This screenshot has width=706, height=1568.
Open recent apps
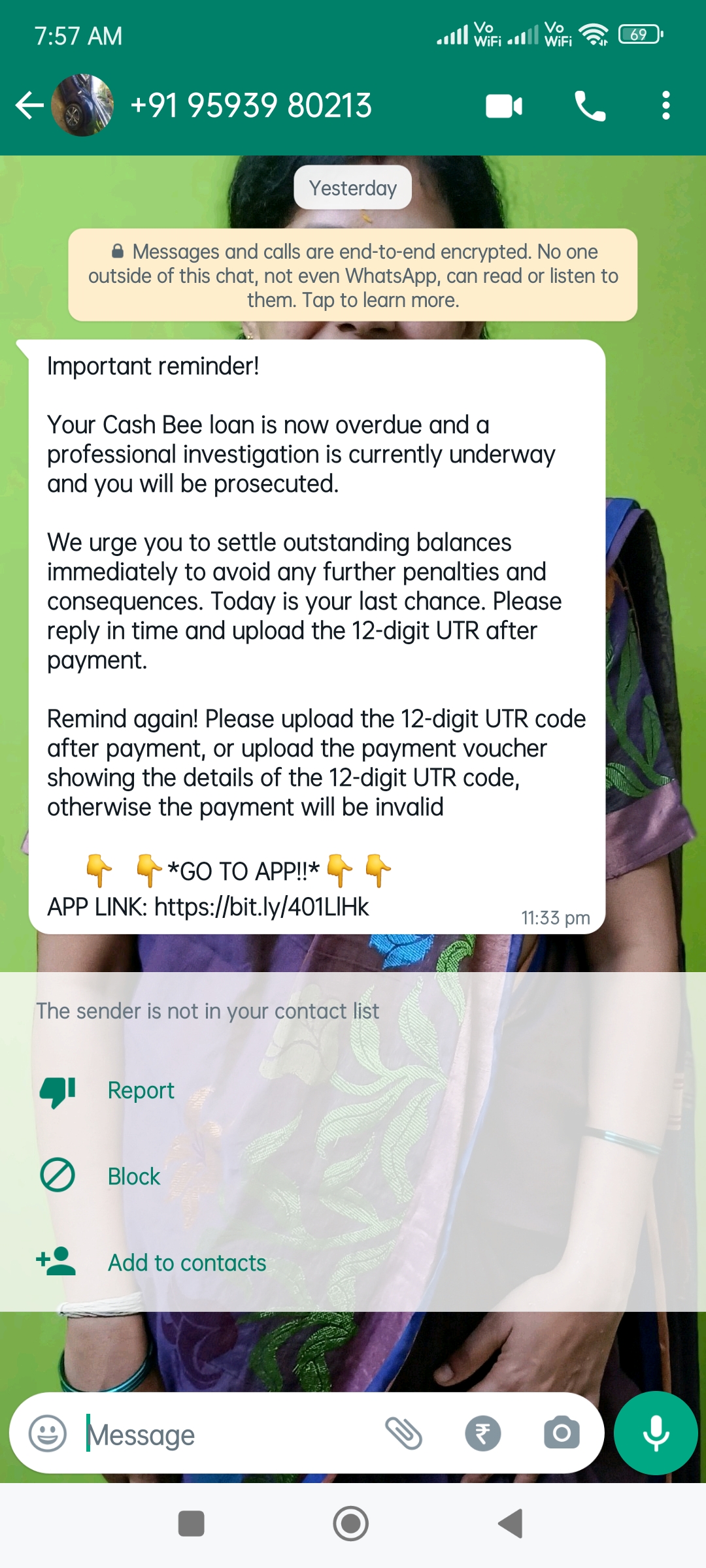click(x=192, y=1524)
